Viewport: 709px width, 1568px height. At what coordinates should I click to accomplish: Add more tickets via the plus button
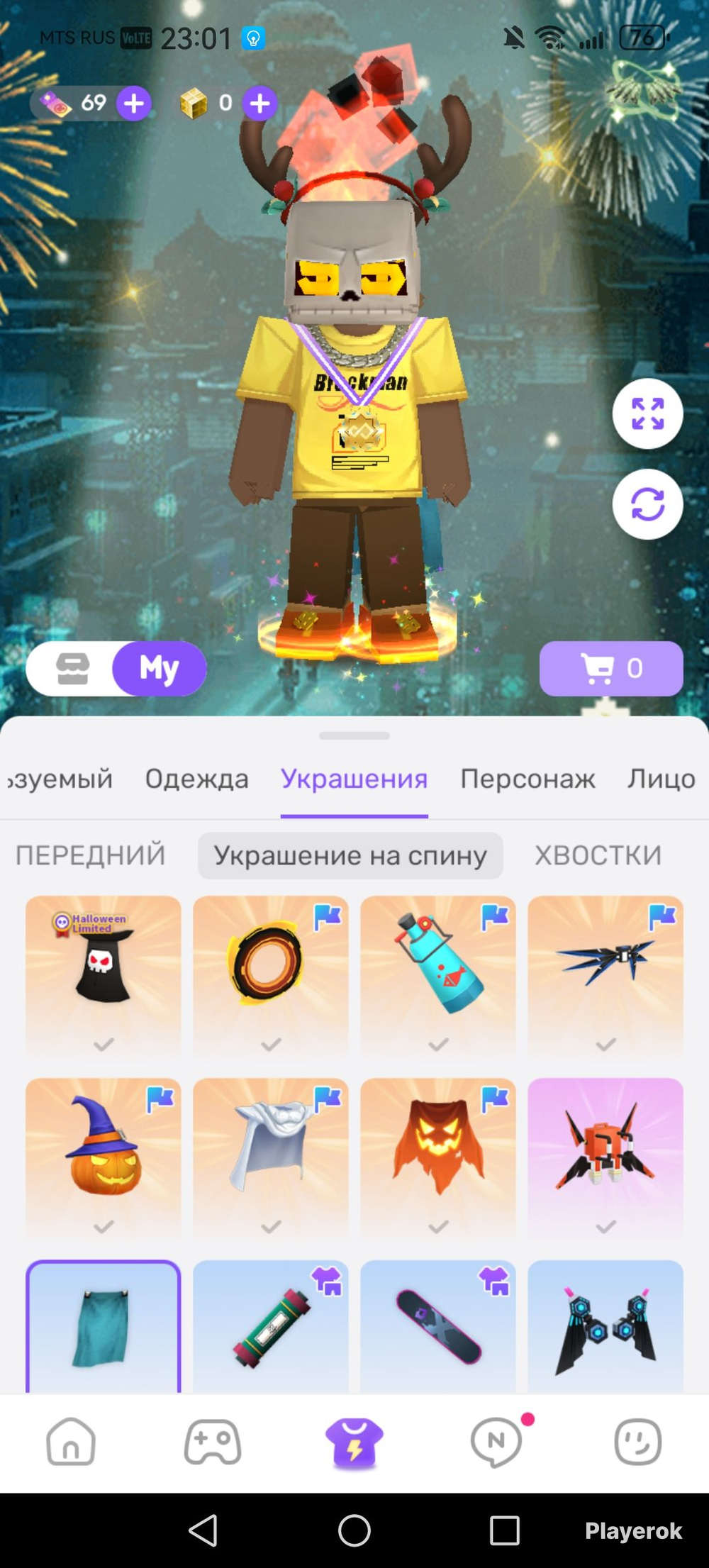pos(134,104)
